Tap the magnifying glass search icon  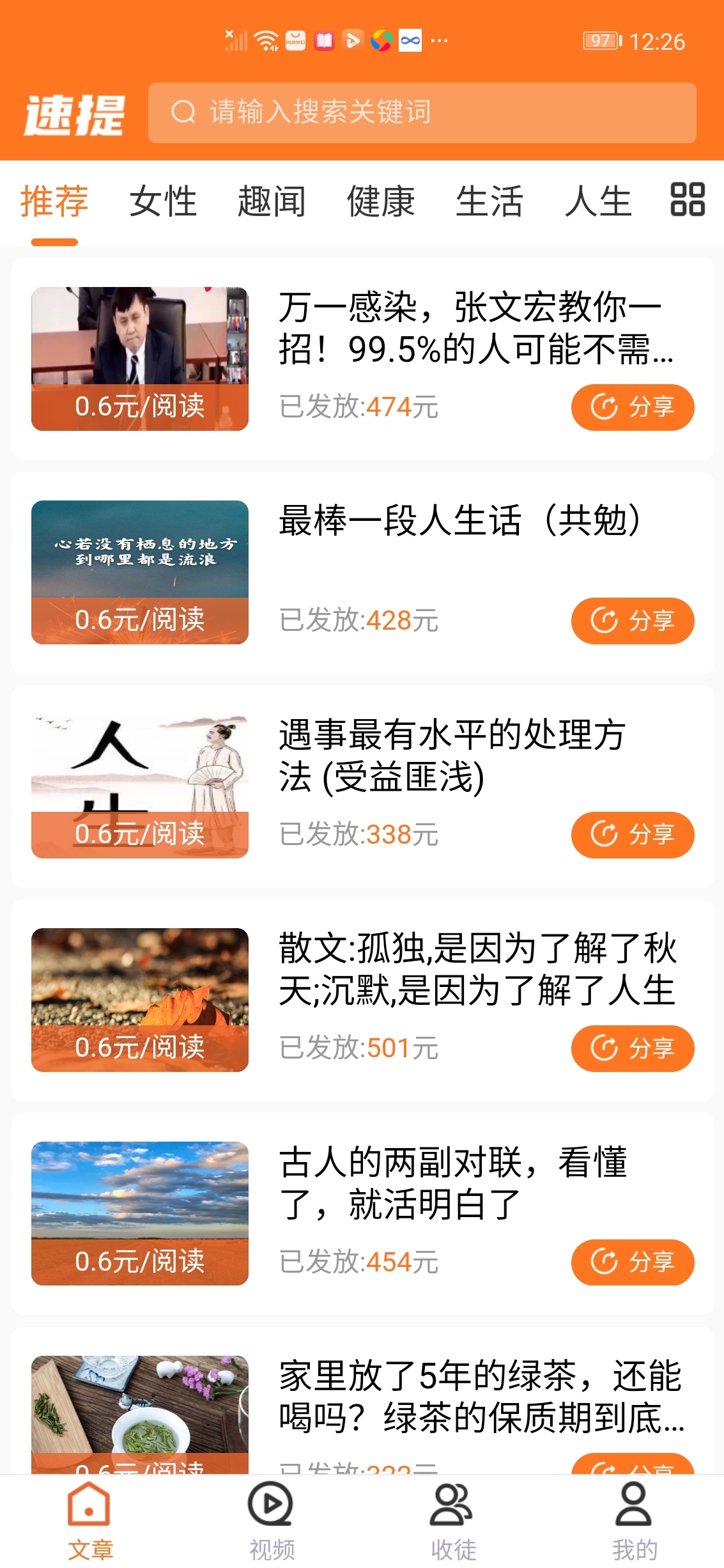click(184, 113)
